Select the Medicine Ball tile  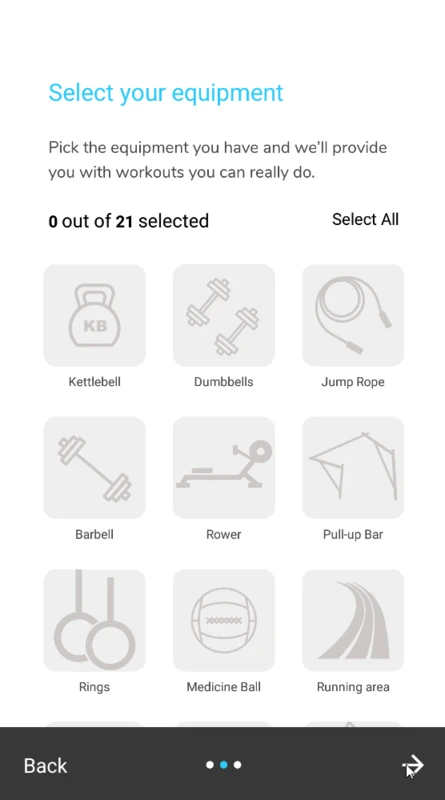[224, 620]
